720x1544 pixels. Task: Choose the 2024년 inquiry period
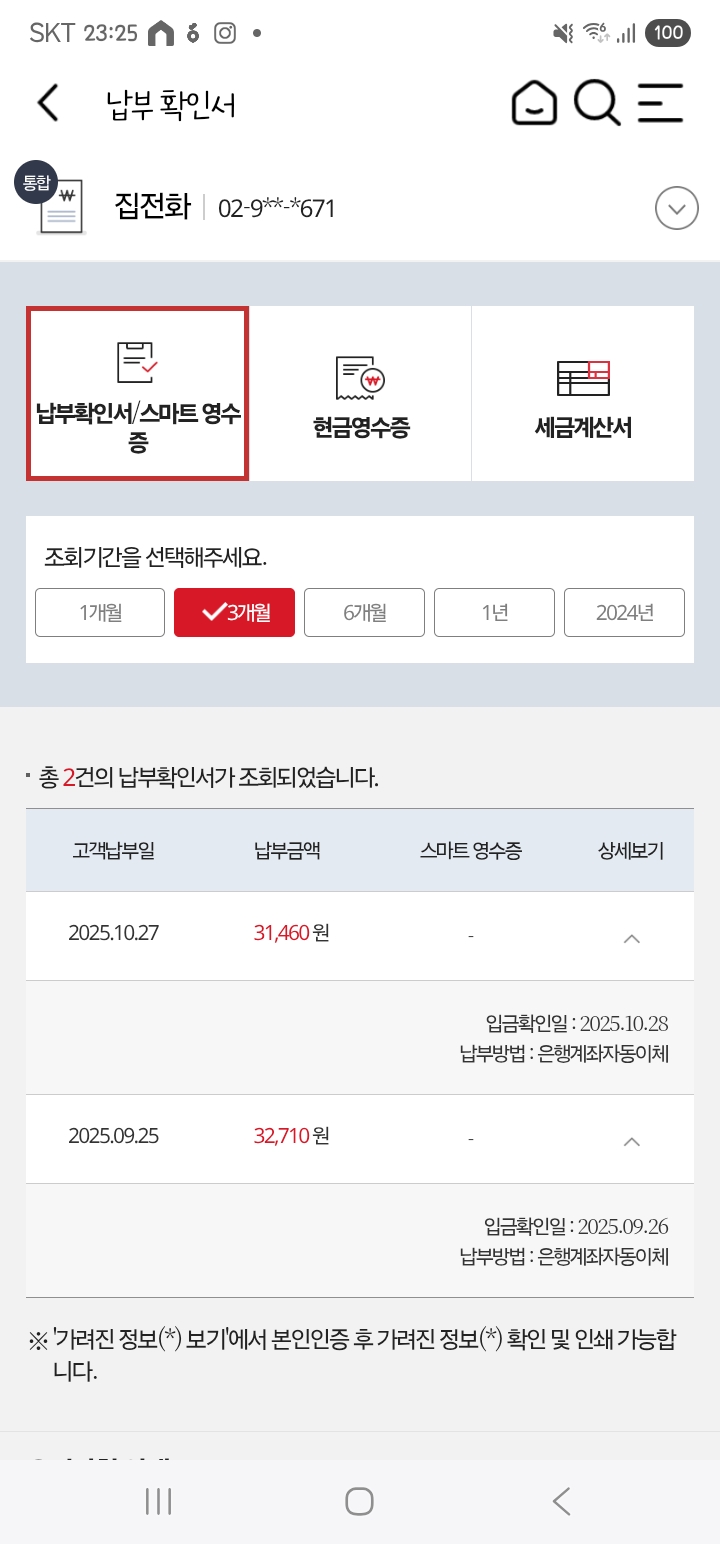coord(624,613)
